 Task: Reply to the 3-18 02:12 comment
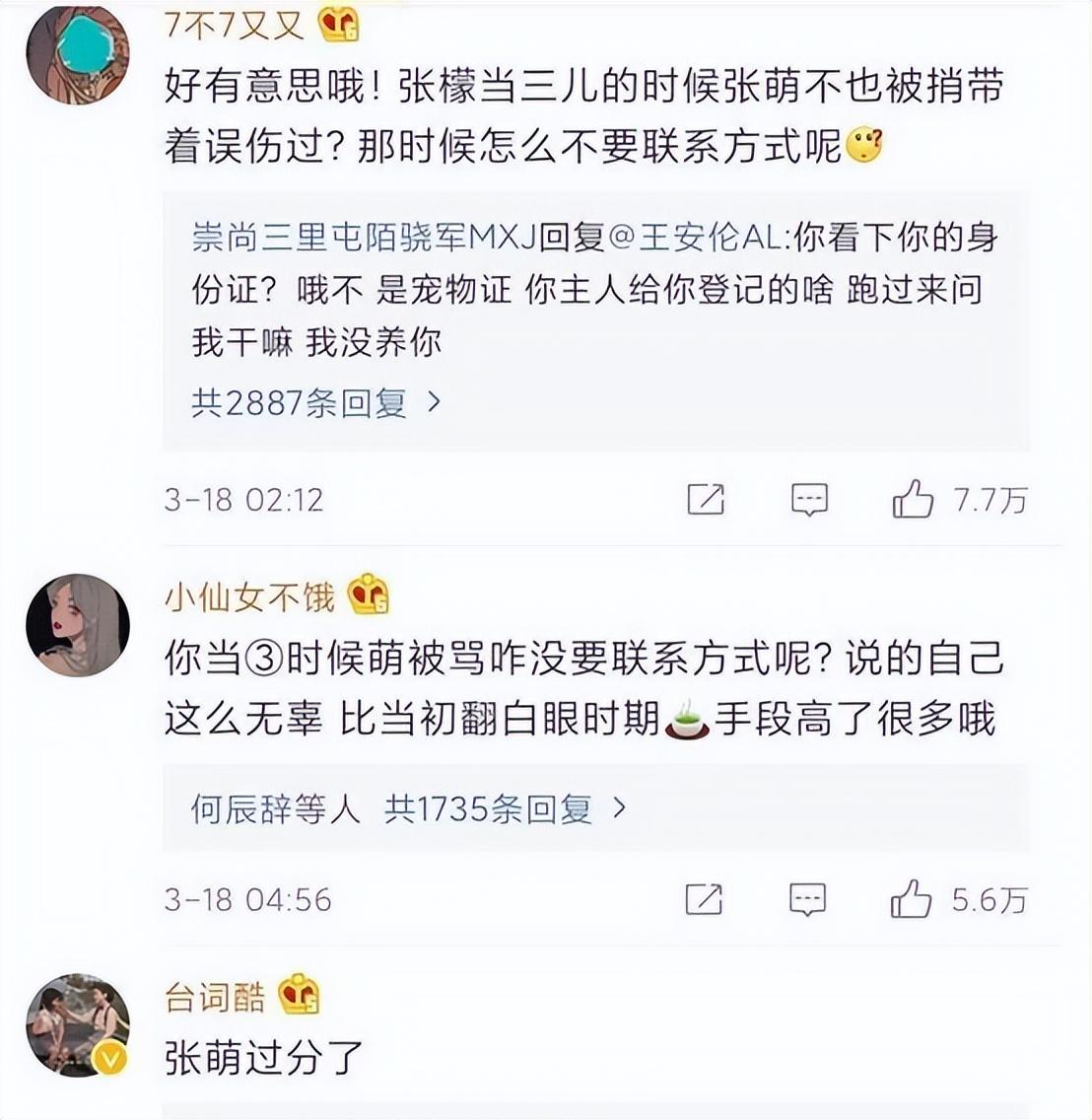809,500
